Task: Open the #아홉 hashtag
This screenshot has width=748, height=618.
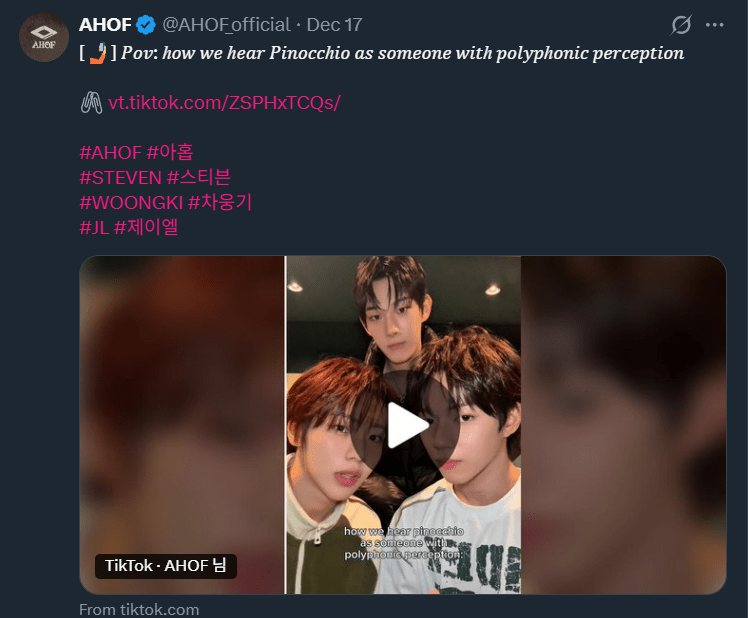Action: coord(169,153)
